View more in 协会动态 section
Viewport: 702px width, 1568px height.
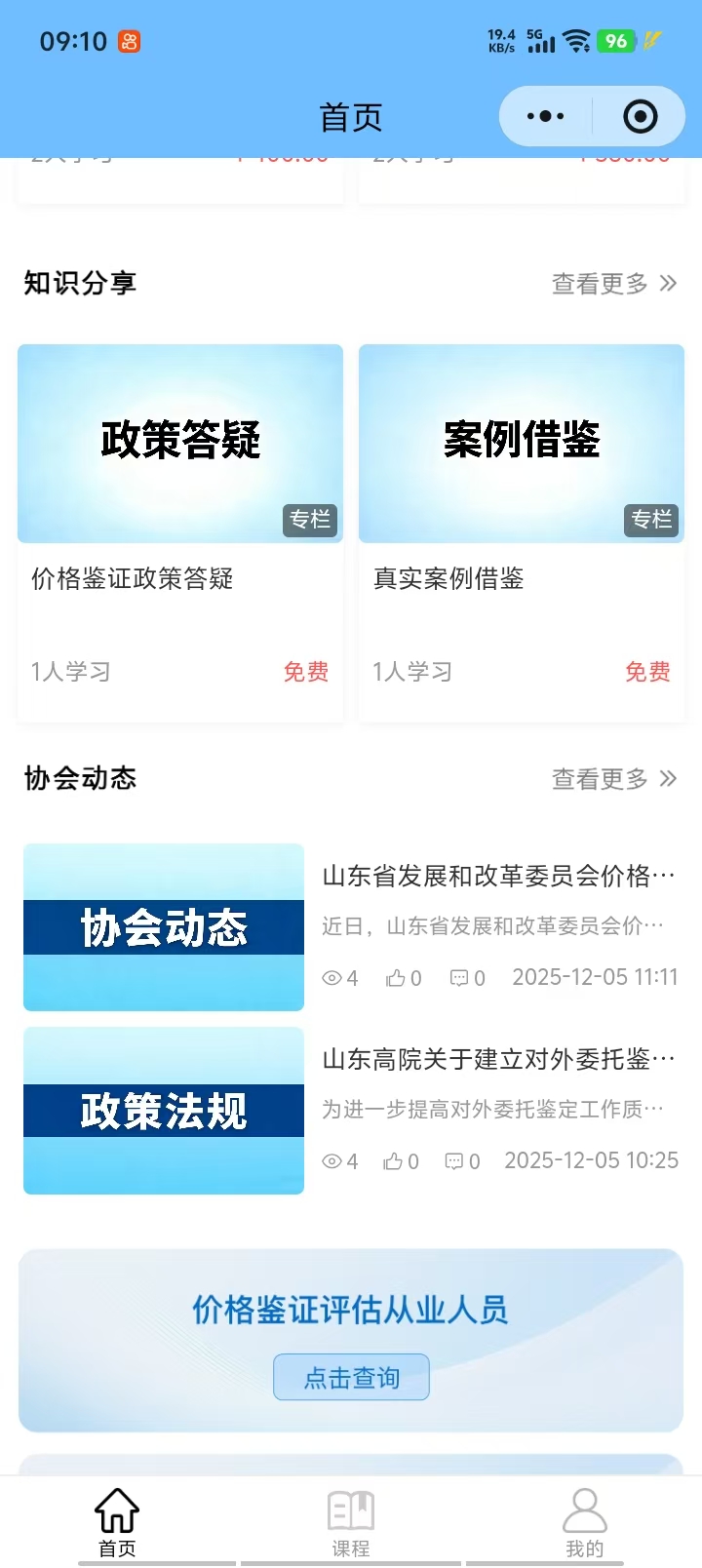613,779
